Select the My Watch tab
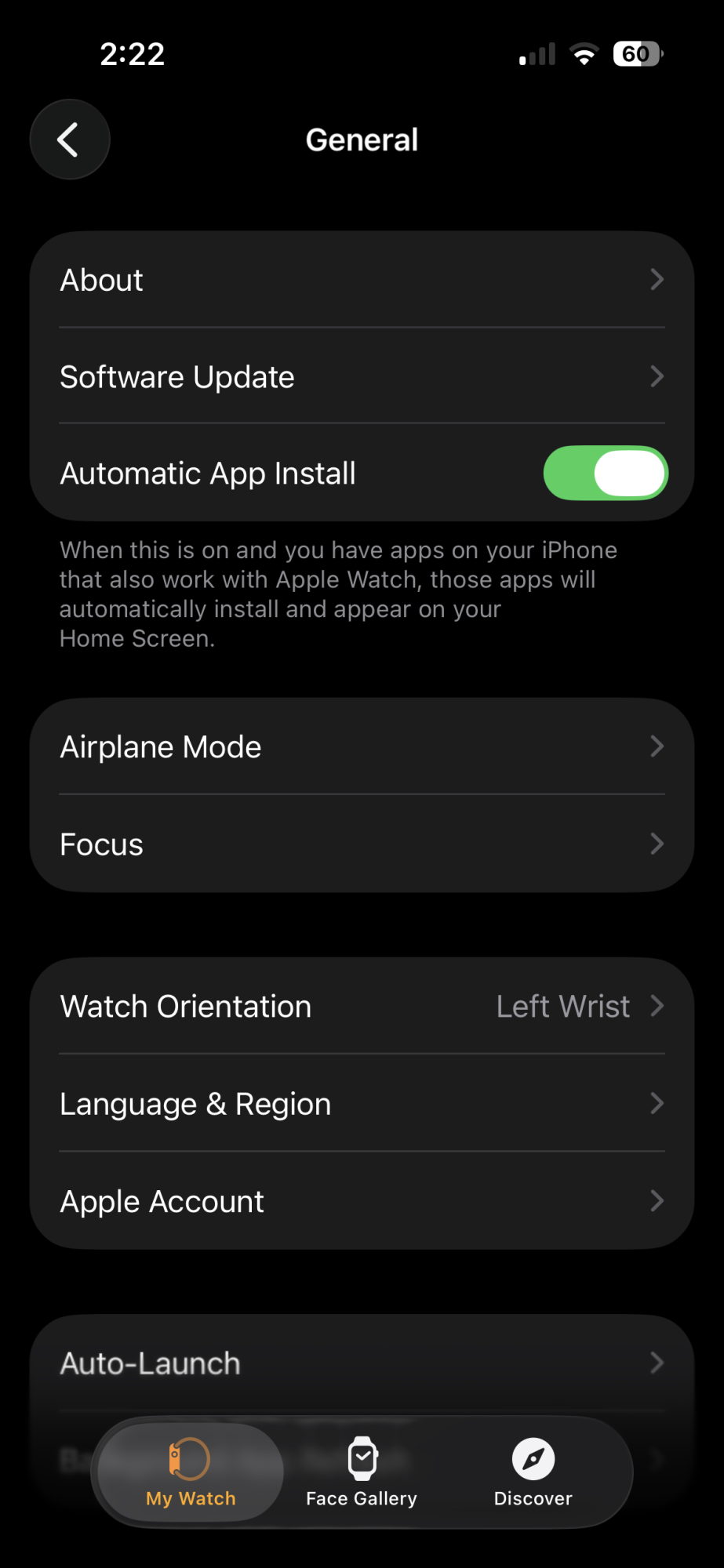This screenshot has width=724, height=1568. click(191, 1472)
